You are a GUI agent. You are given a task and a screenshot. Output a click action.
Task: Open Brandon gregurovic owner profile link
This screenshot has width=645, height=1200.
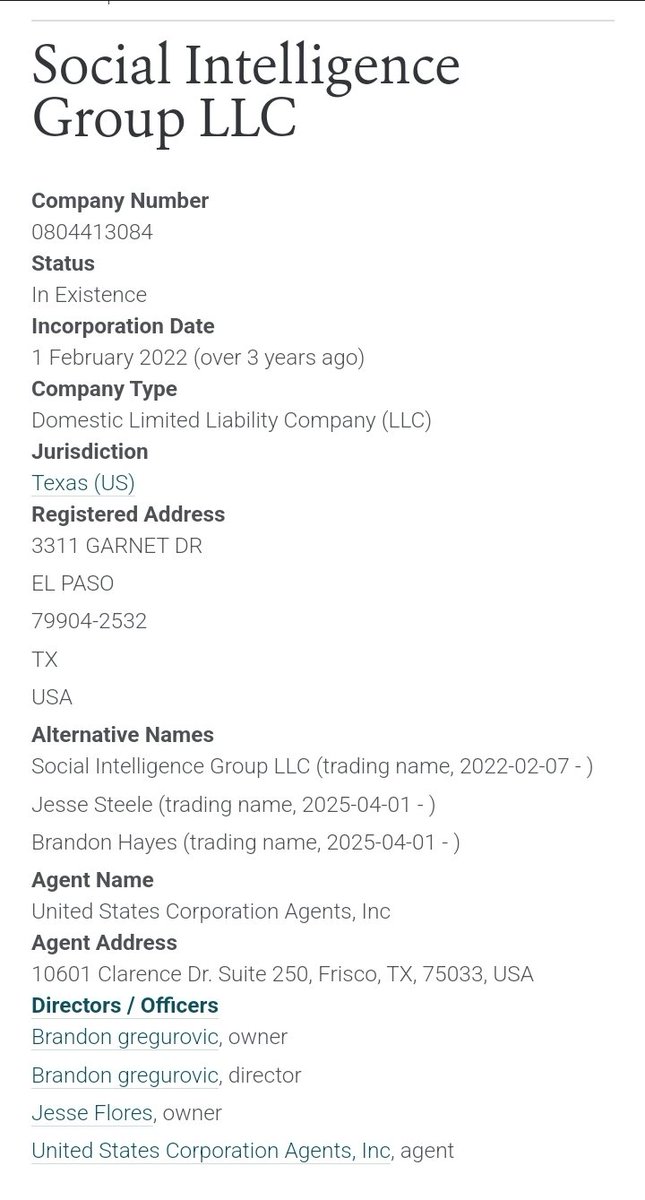pos(125,1037)
